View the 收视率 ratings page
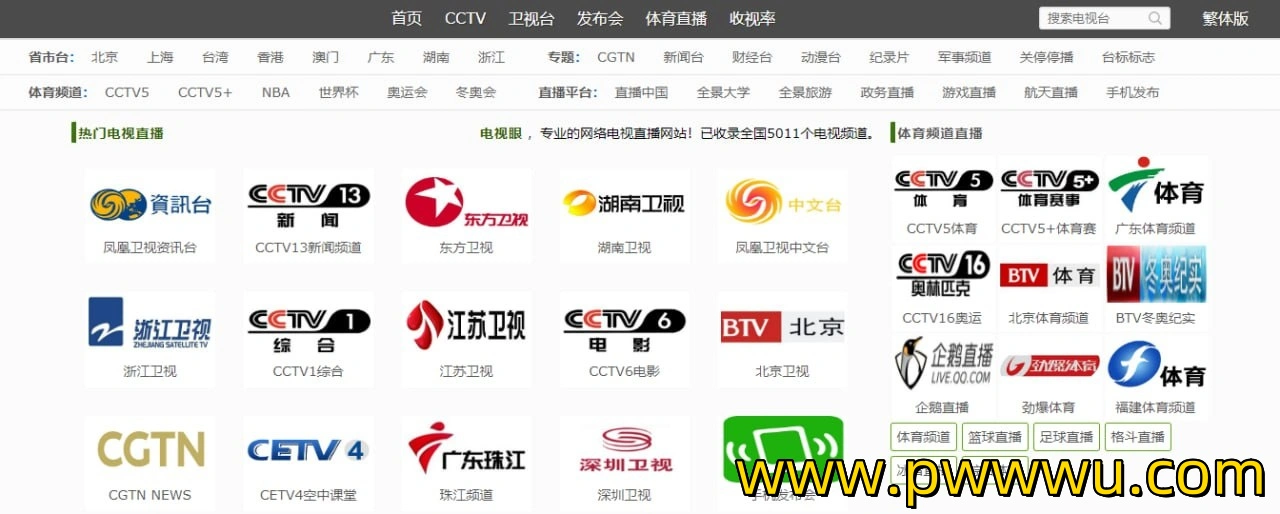The height and width of the screenshot is (514, 1280). pyautogui.click(x=752, y=18)
